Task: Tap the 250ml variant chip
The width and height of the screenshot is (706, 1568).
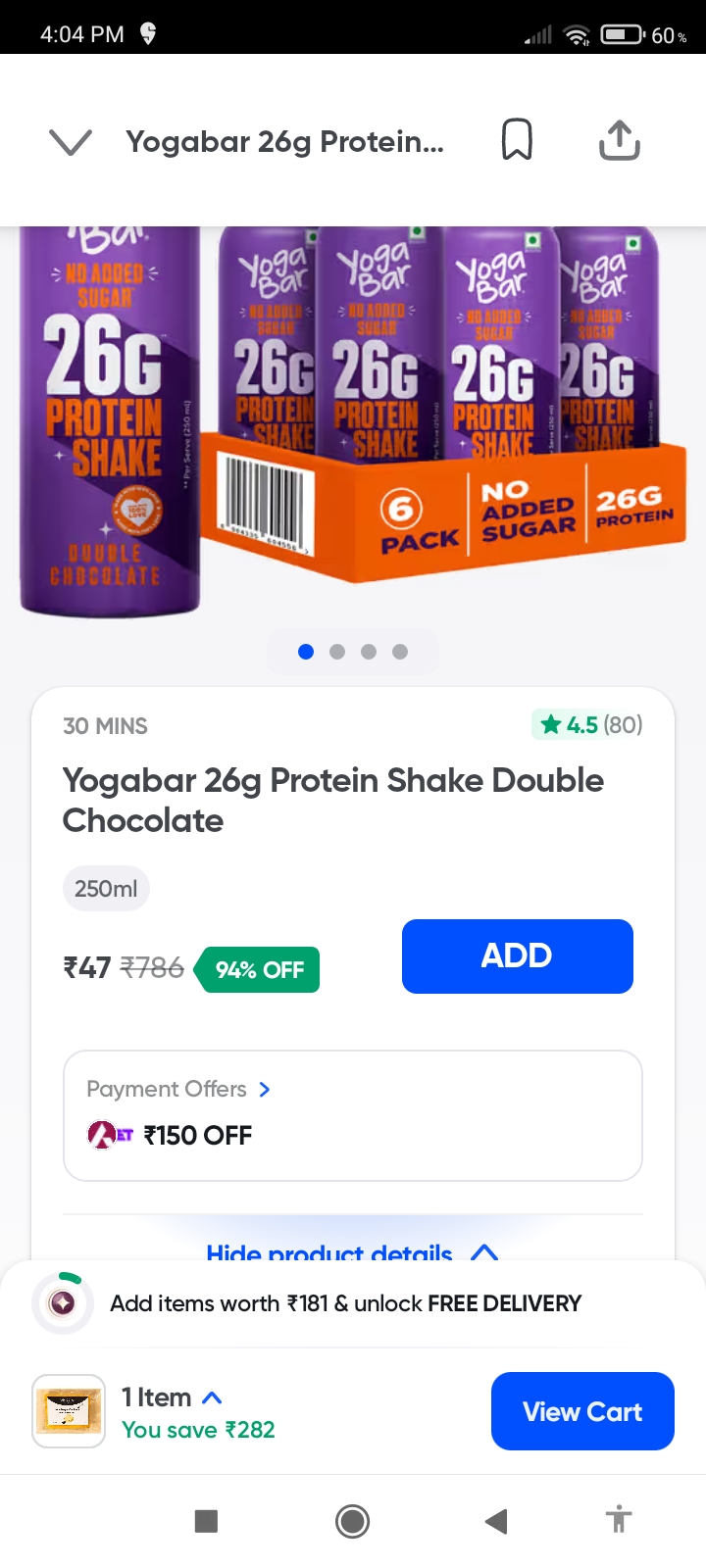Action: point(106,888)
